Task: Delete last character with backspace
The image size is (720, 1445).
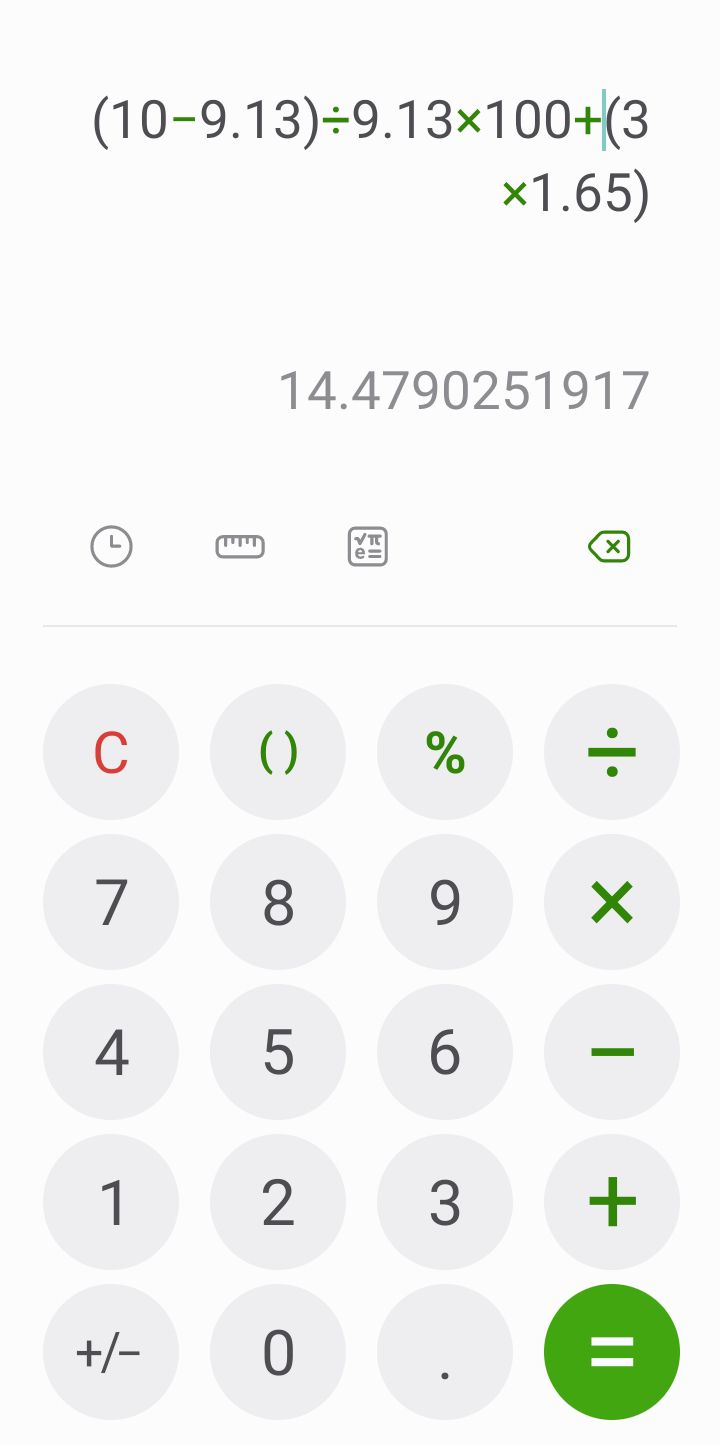Action: click(x=609, y=547)
